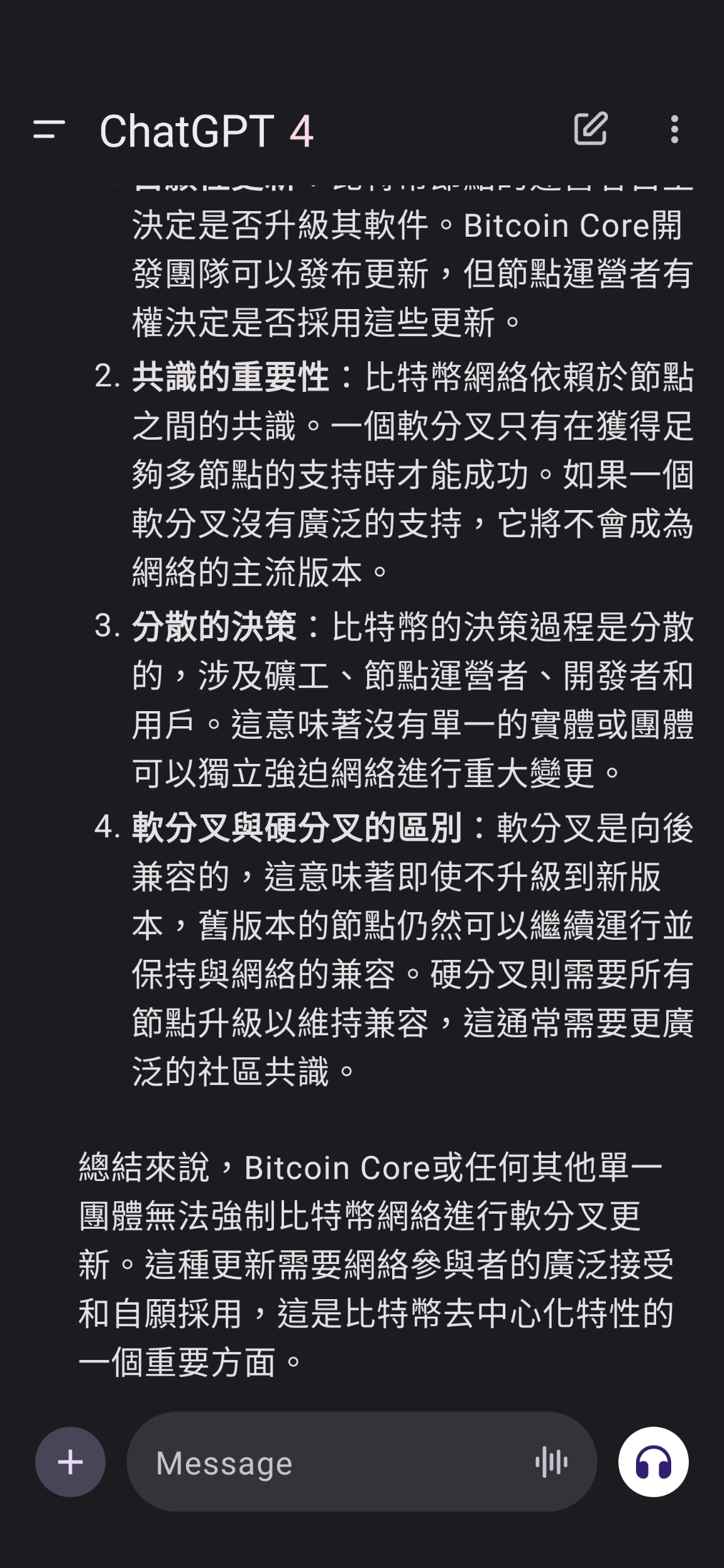724x1568 pixels.
Task: Start a new chat with compose icon
Action: (591, 129)
